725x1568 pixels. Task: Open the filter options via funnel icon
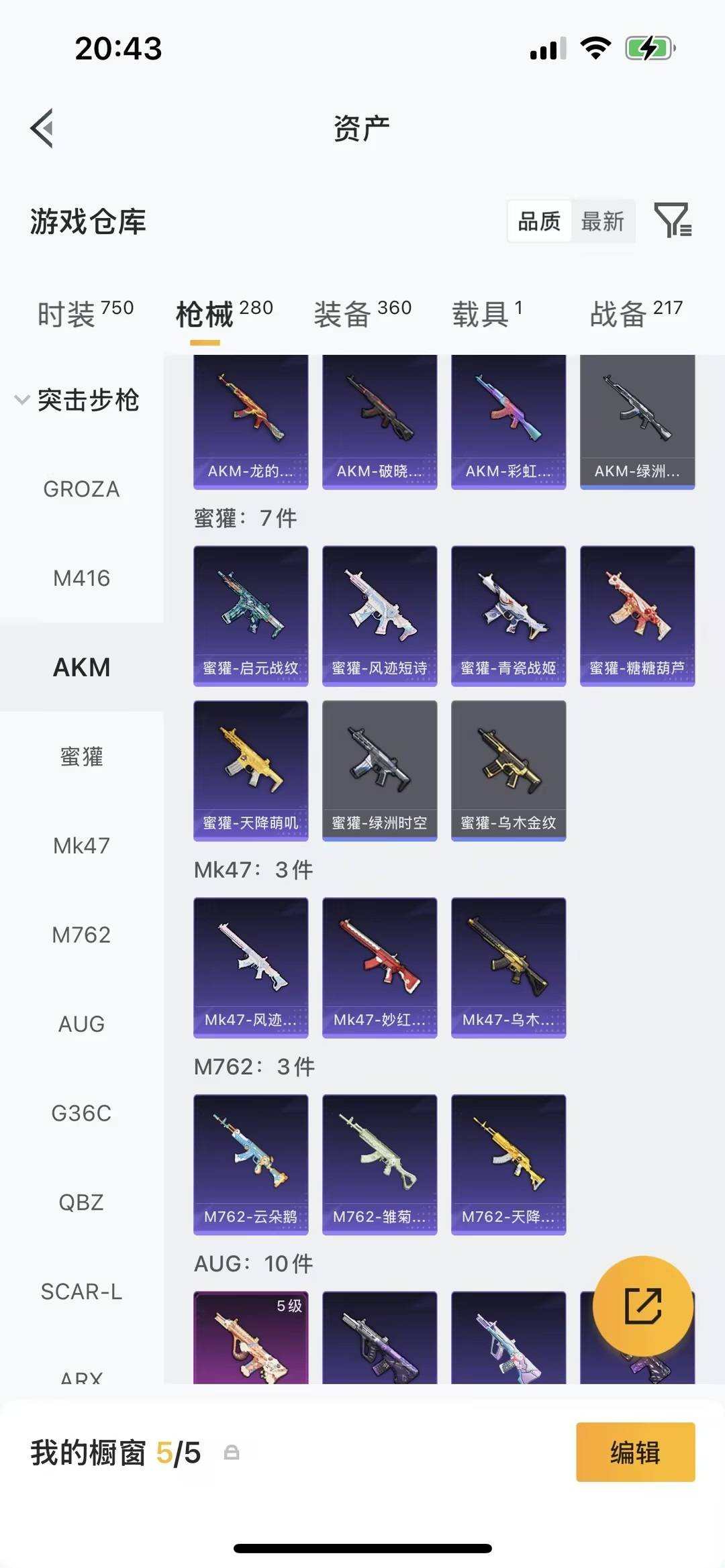click(675, 221)
